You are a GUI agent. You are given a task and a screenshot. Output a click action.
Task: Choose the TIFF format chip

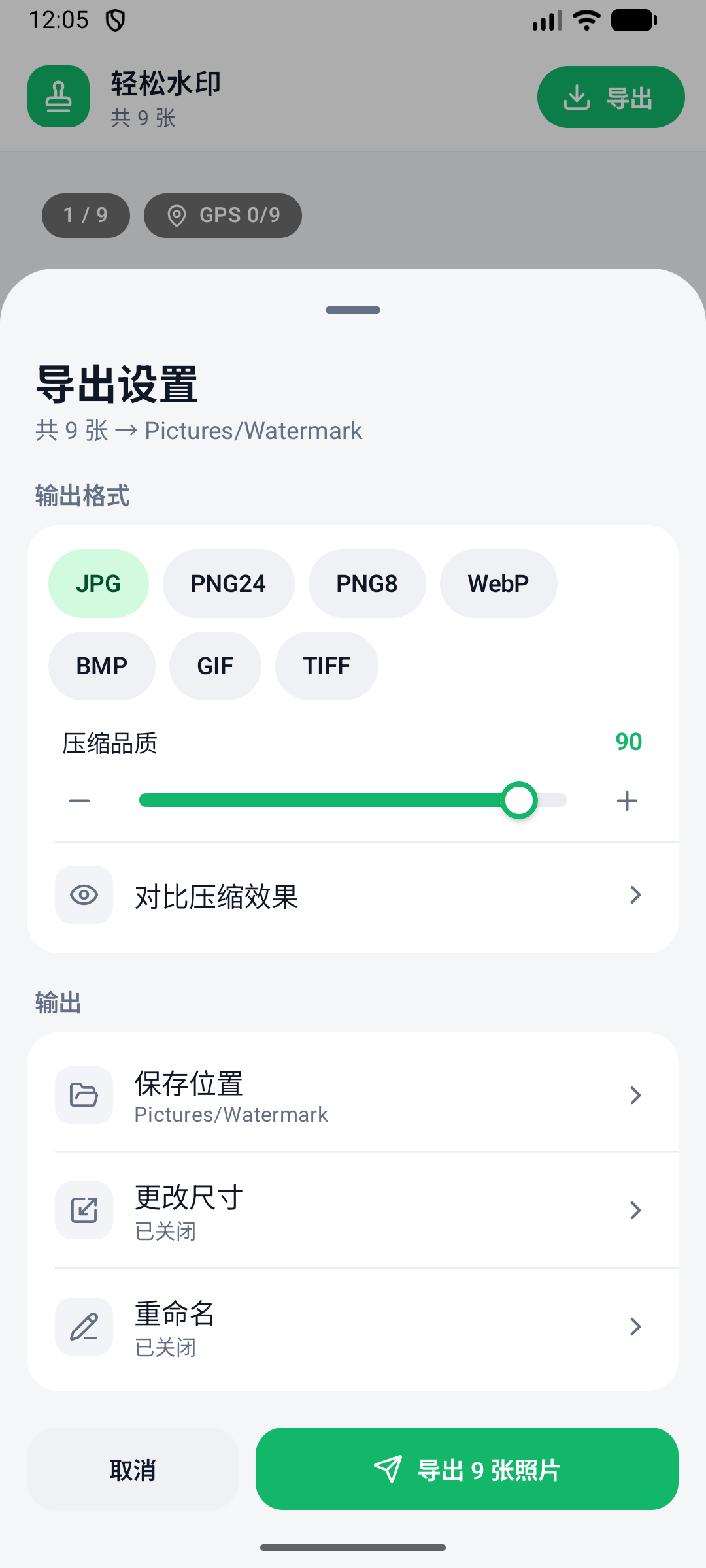(x=326, y=666)
